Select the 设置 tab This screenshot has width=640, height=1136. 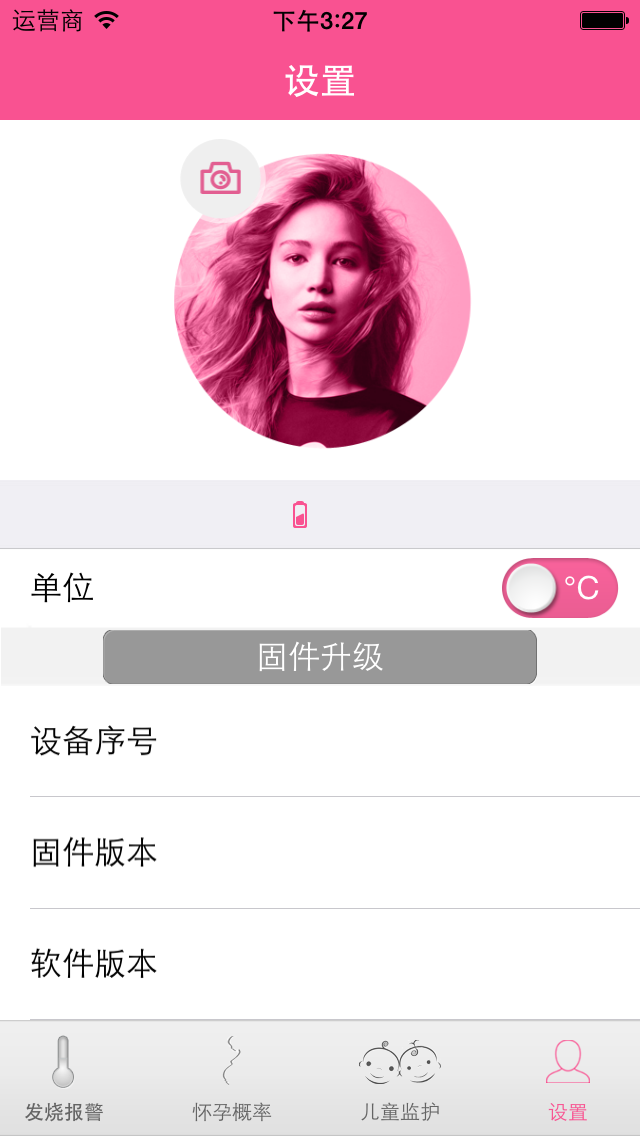(x=568, y=1078)
